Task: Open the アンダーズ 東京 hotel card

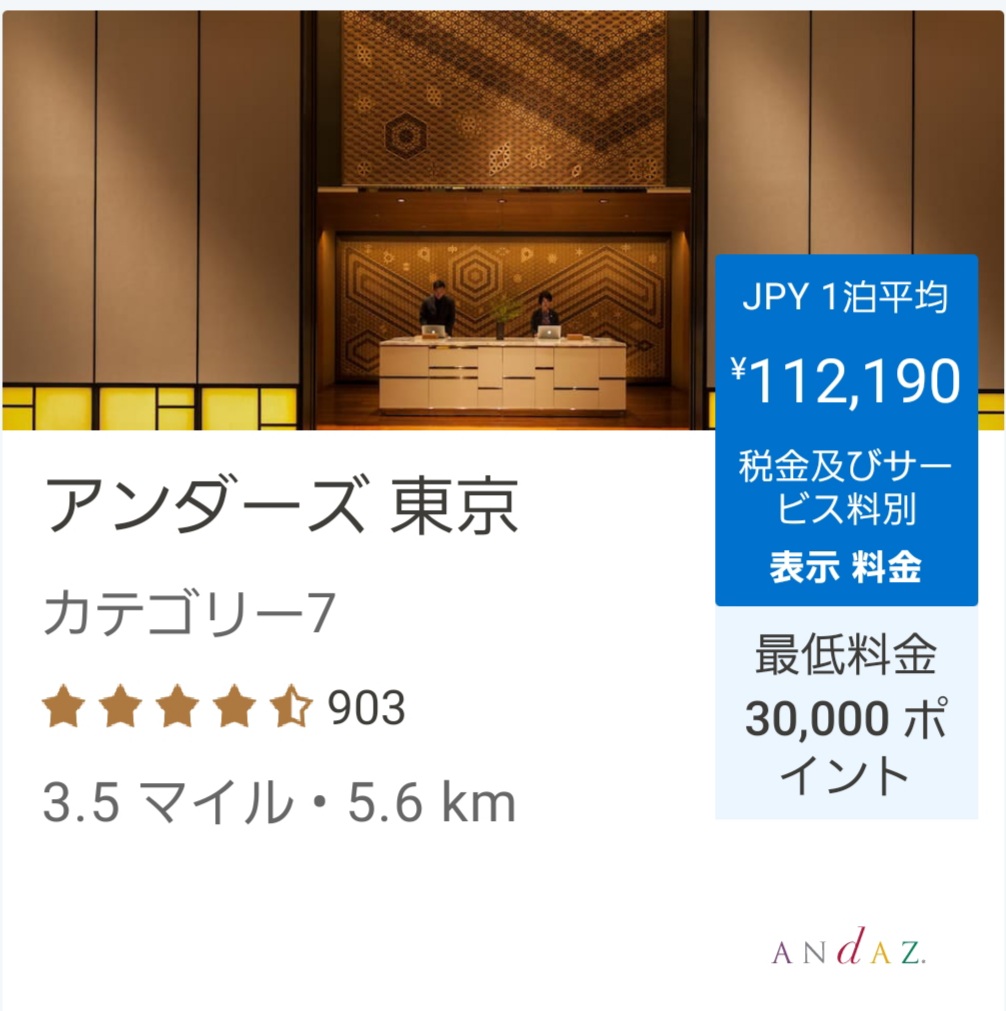Action: click(282, 506)
